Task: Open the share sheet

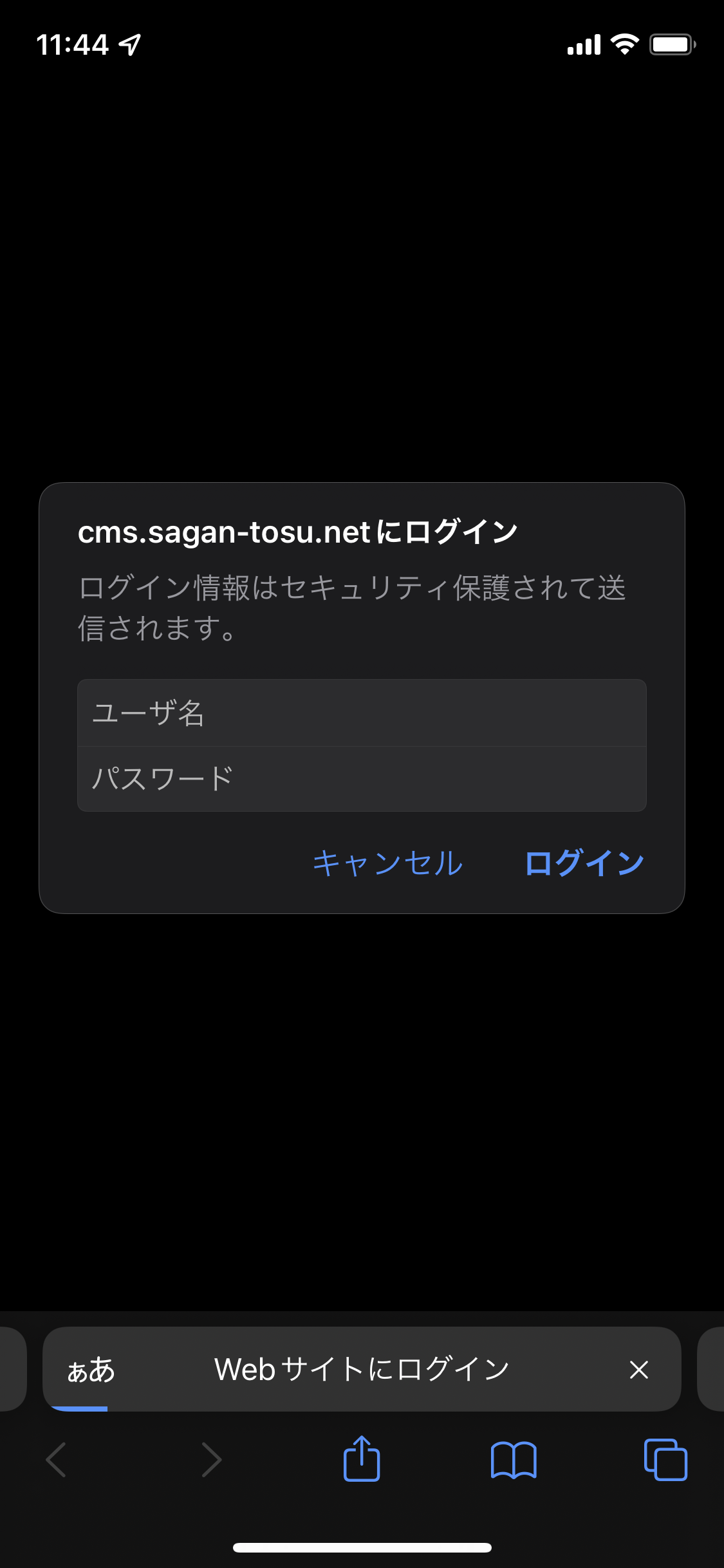Action: 362,1459
